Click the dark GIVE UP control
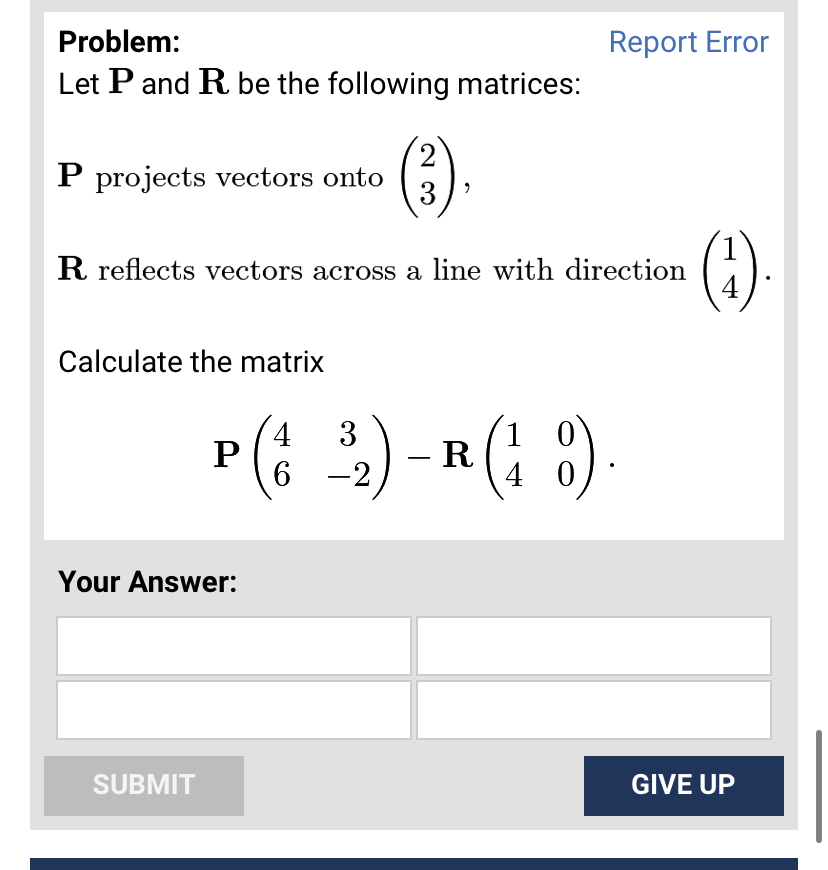This screenshot has height=870, width=828. (683, 785)
